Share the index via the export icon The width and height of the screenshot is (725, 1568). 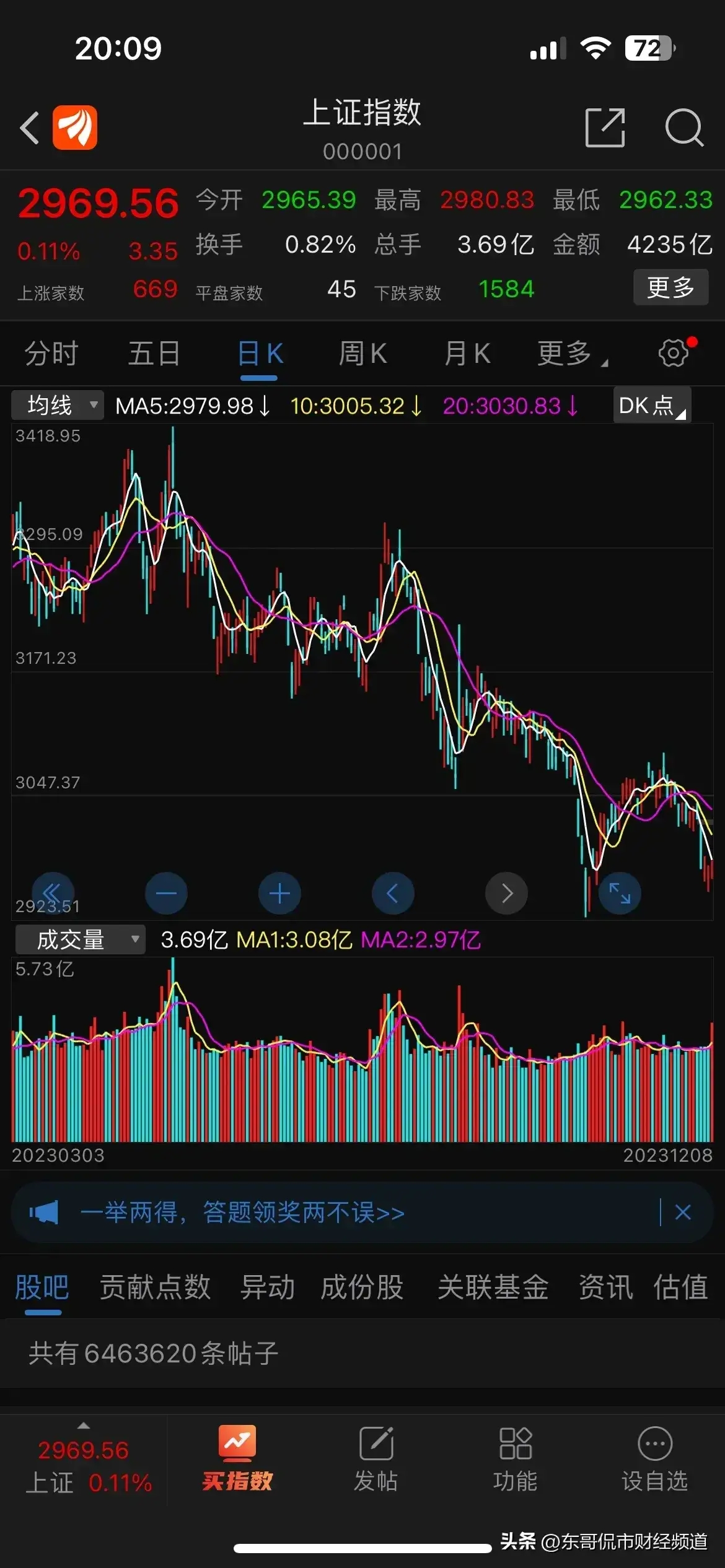coord(604,128)
